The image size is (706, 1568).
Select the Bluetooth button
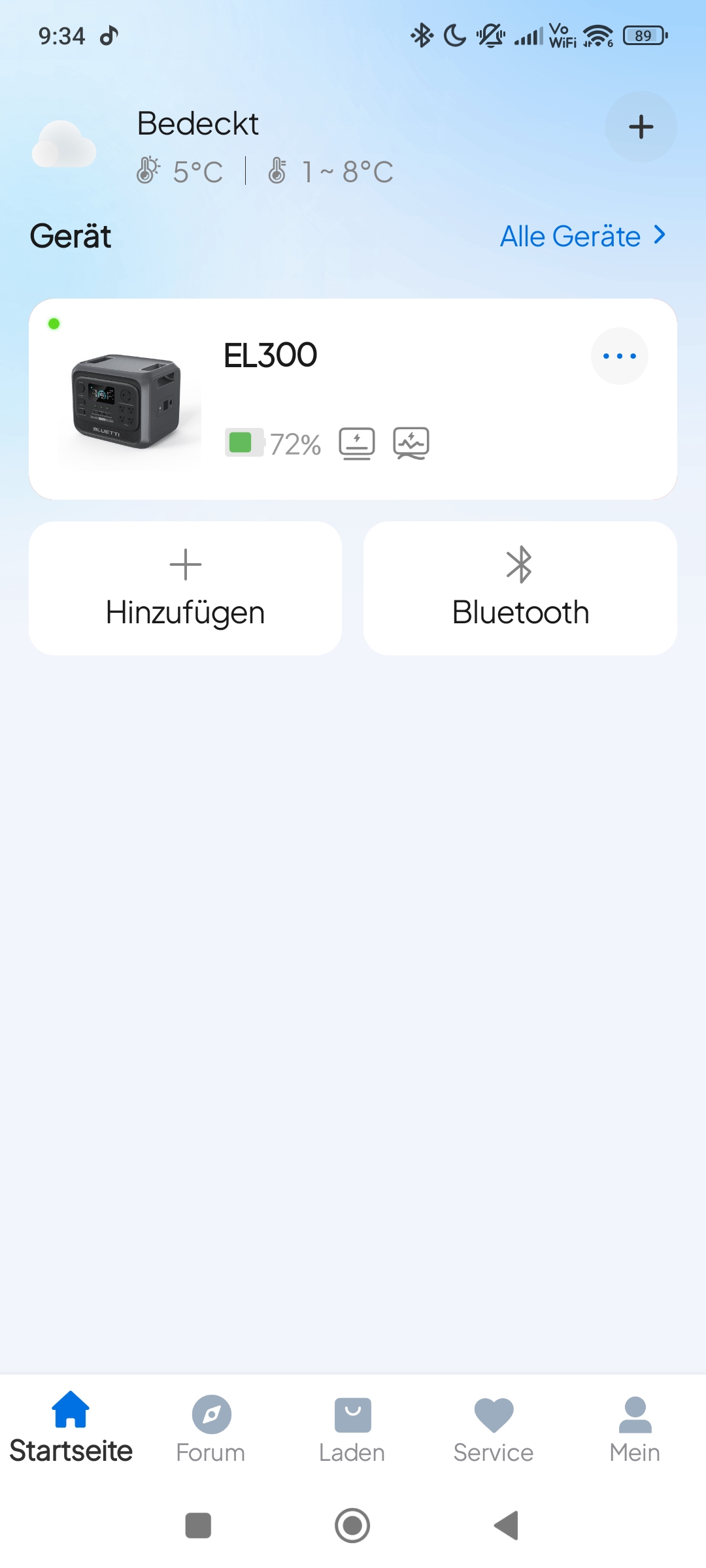coord(520,588)
